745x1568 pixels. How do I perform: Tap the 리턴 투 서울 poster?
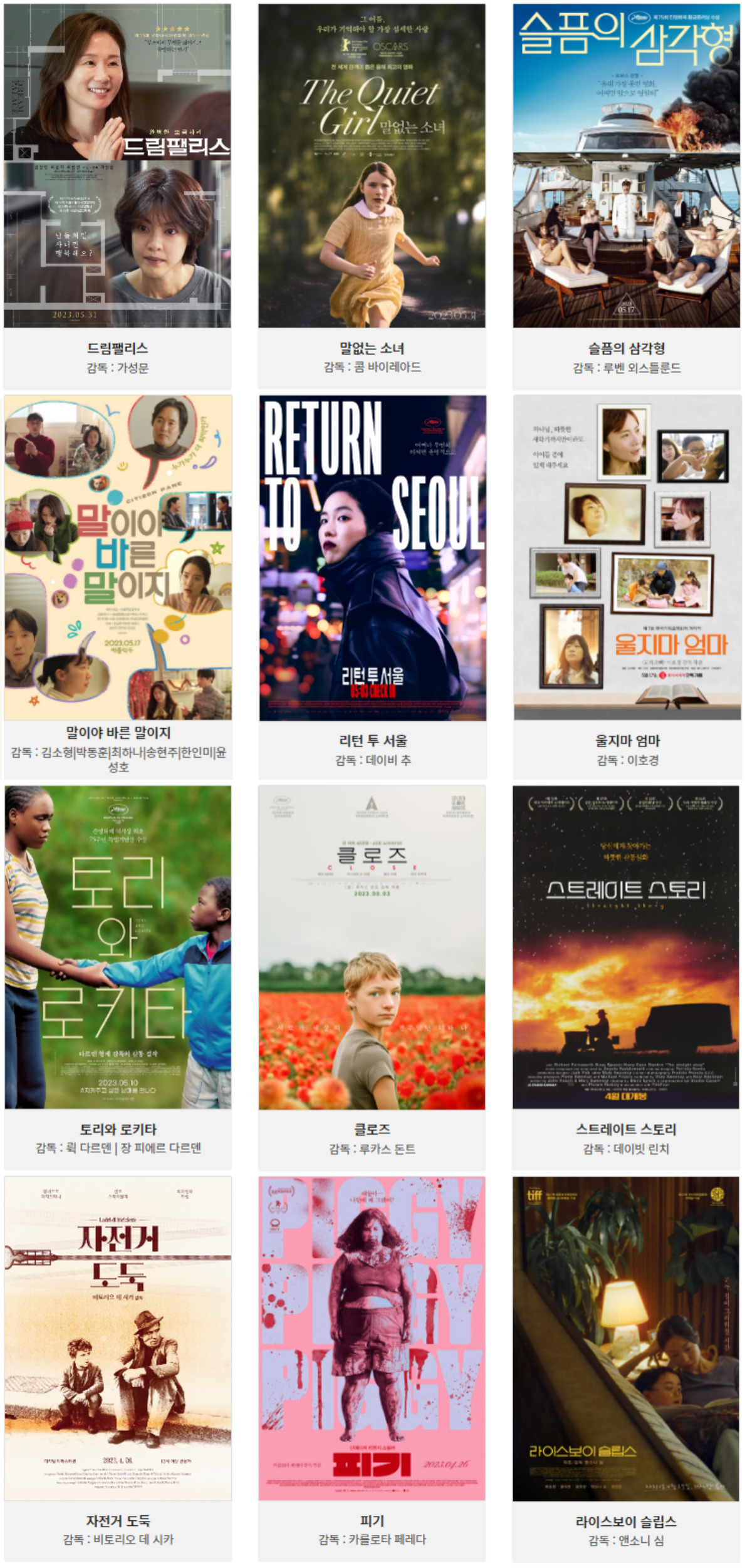point(372,557)
